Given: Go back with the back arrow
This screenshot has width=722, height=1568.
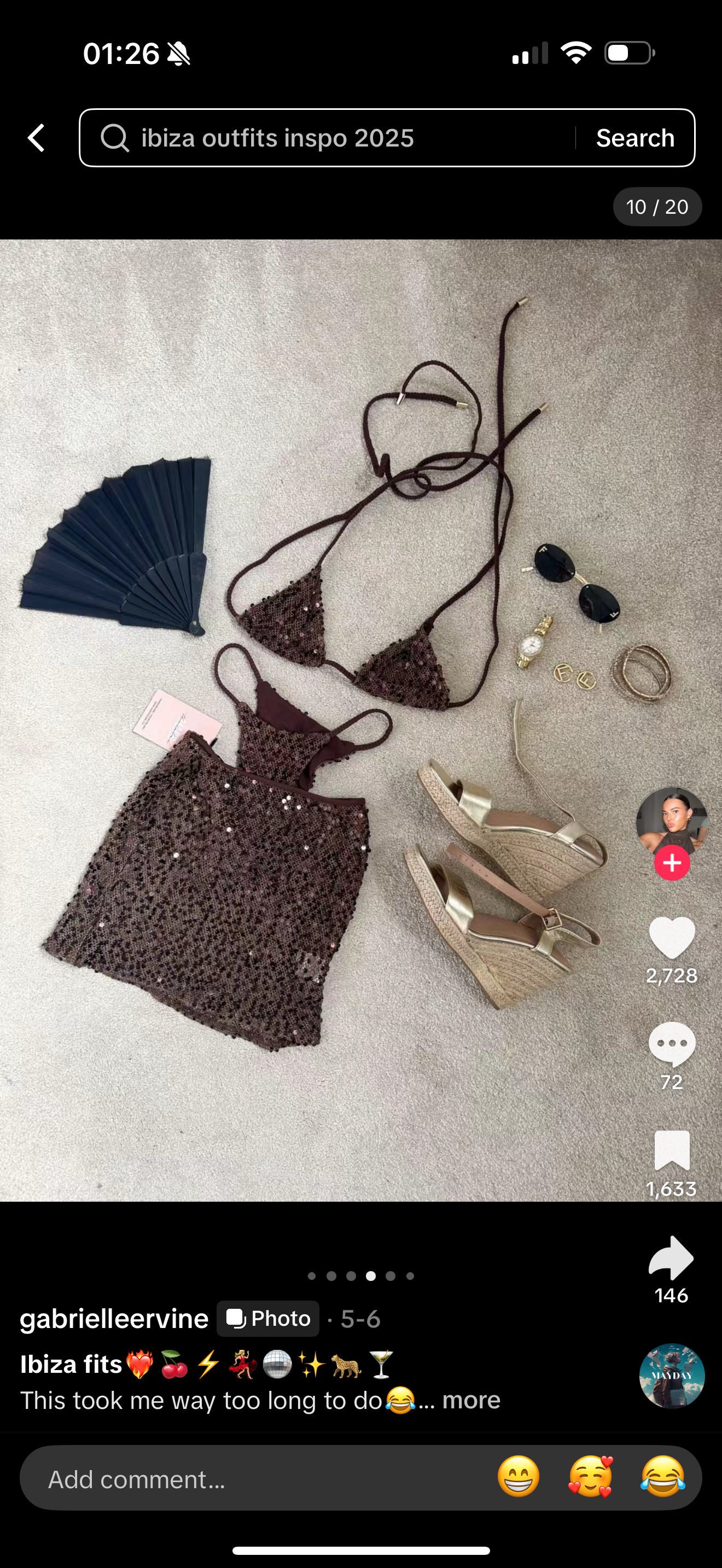Looking at the screenshot, I should point(37,138).
